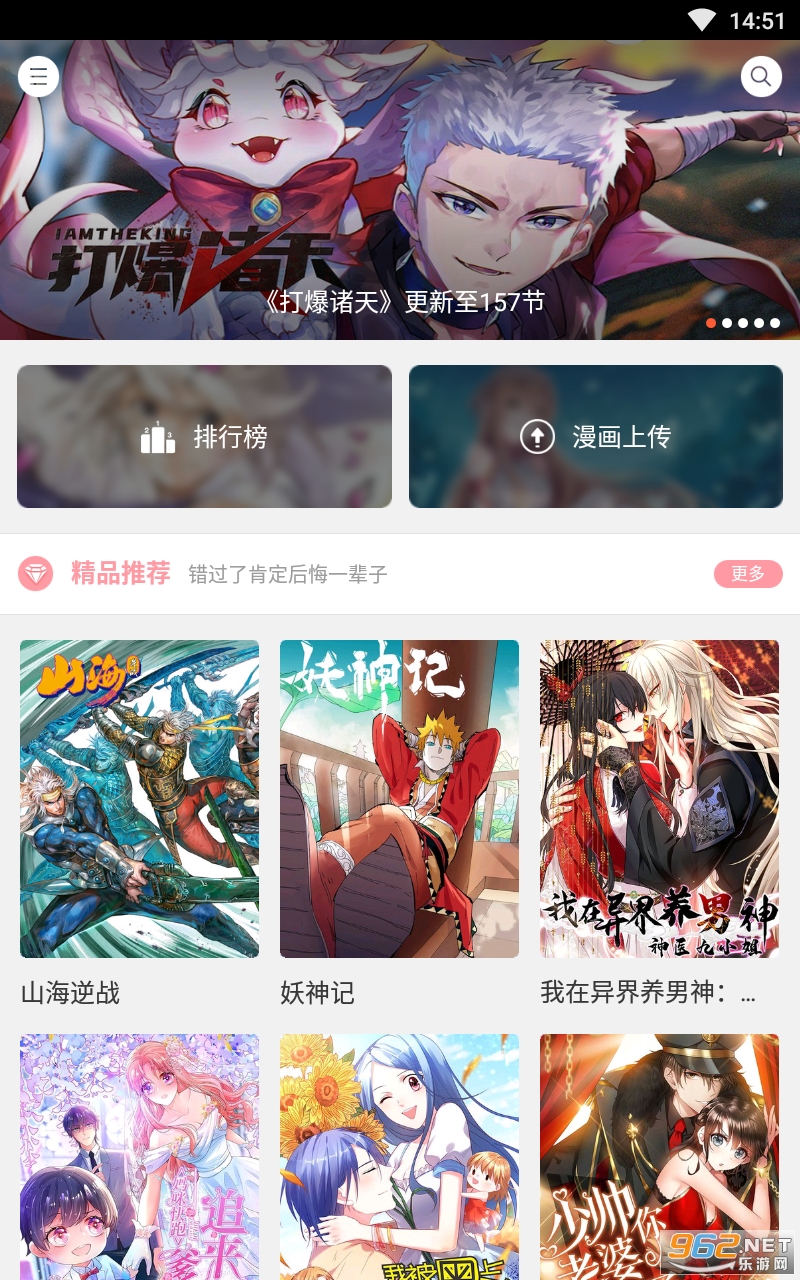Tap 更多 for more 精品推荐
This screenshot has width=800, height=1280.
pyautogui.click(x=748, y=574)
